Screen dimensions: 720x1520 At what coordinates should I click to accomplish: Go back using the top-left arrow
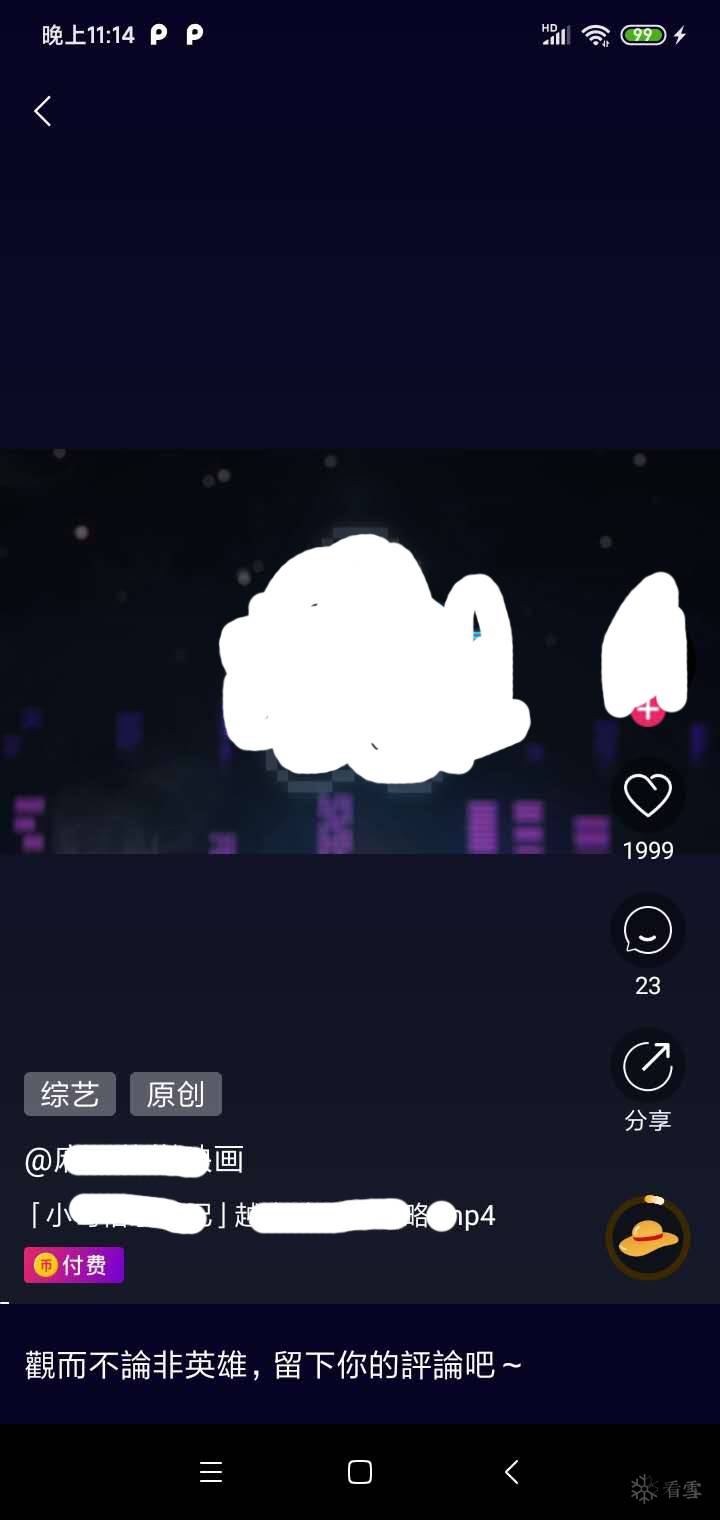click(x=42, y=111)
